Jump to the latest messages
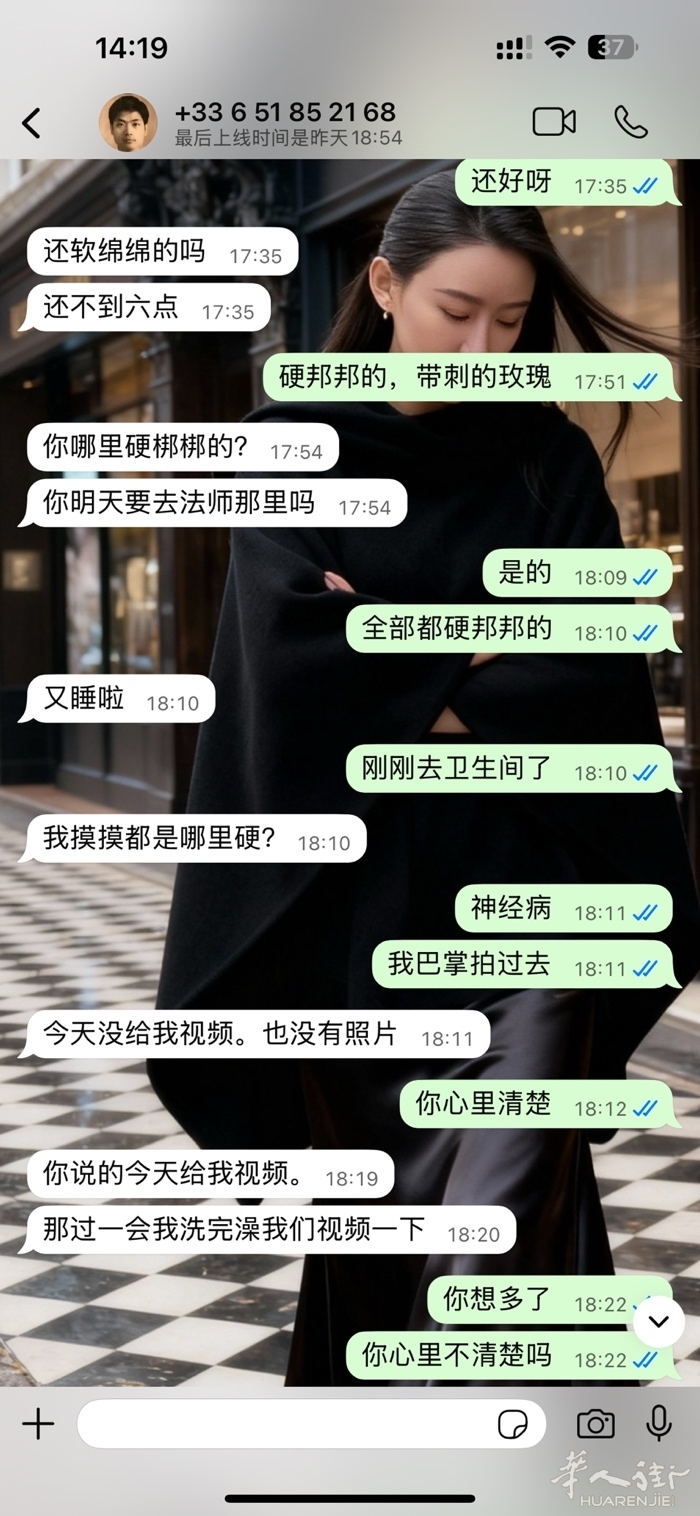The image size is (700, 1516). pos(658,1321)
